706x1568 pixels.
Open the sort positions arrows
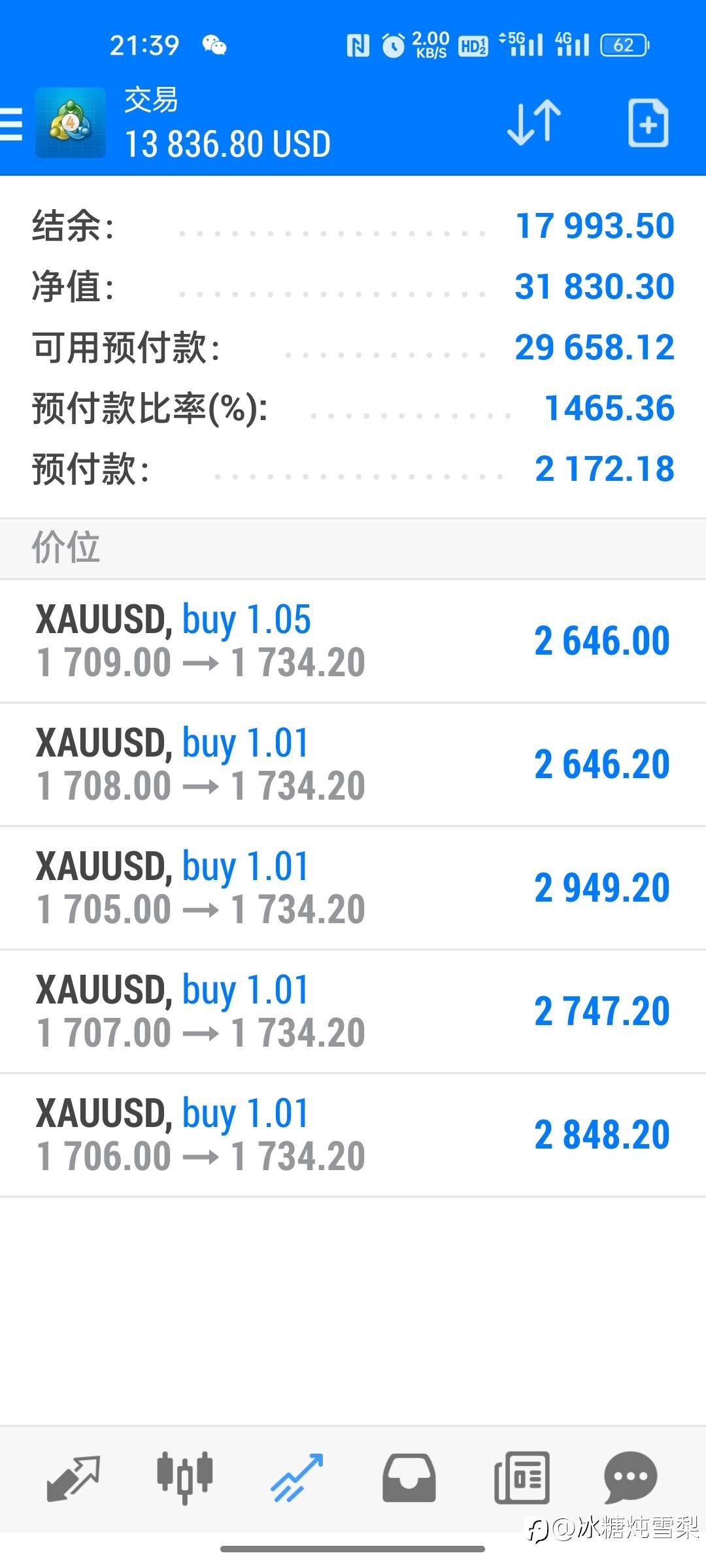(x=534, y=123)
